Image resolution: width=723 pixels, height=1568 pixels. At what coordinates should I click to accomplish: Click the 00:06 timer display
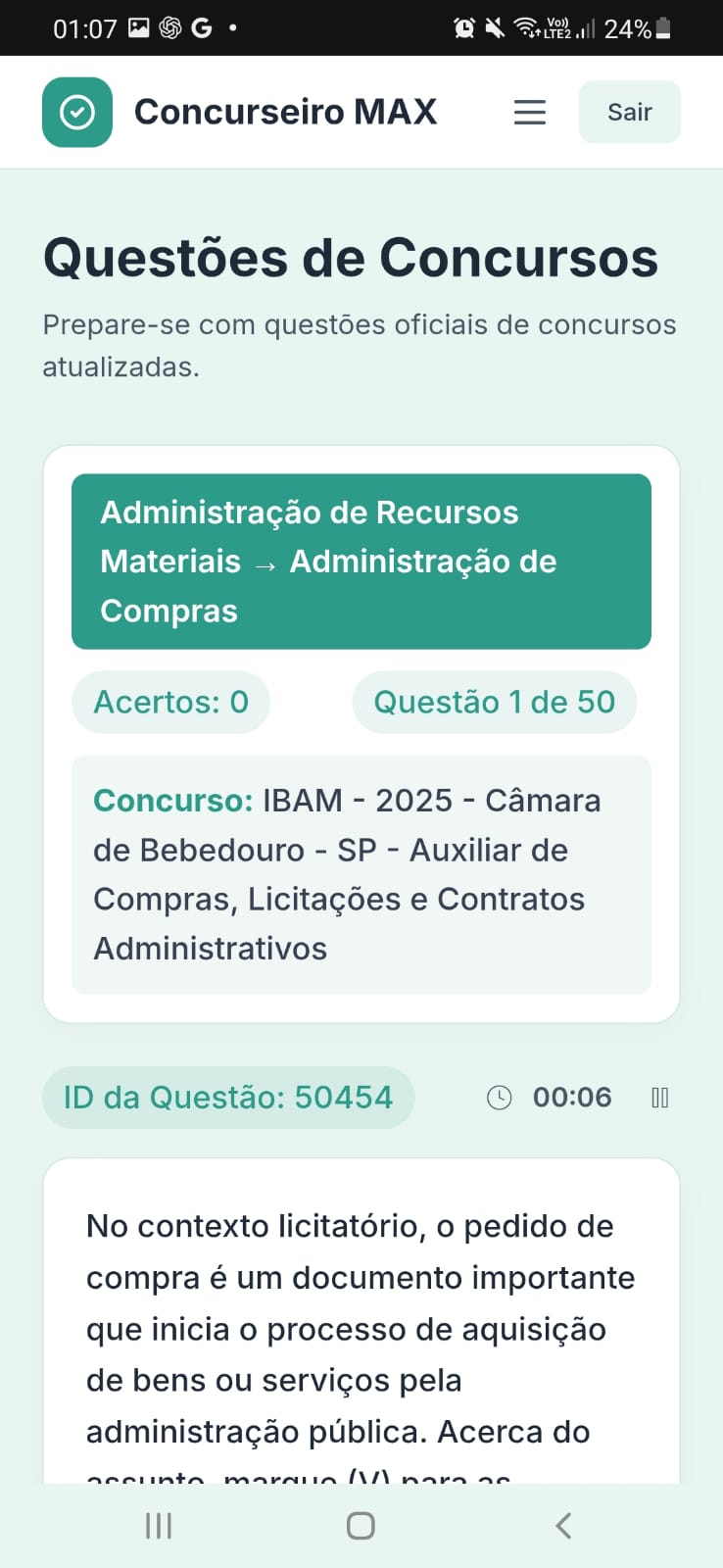(572, 1098)
